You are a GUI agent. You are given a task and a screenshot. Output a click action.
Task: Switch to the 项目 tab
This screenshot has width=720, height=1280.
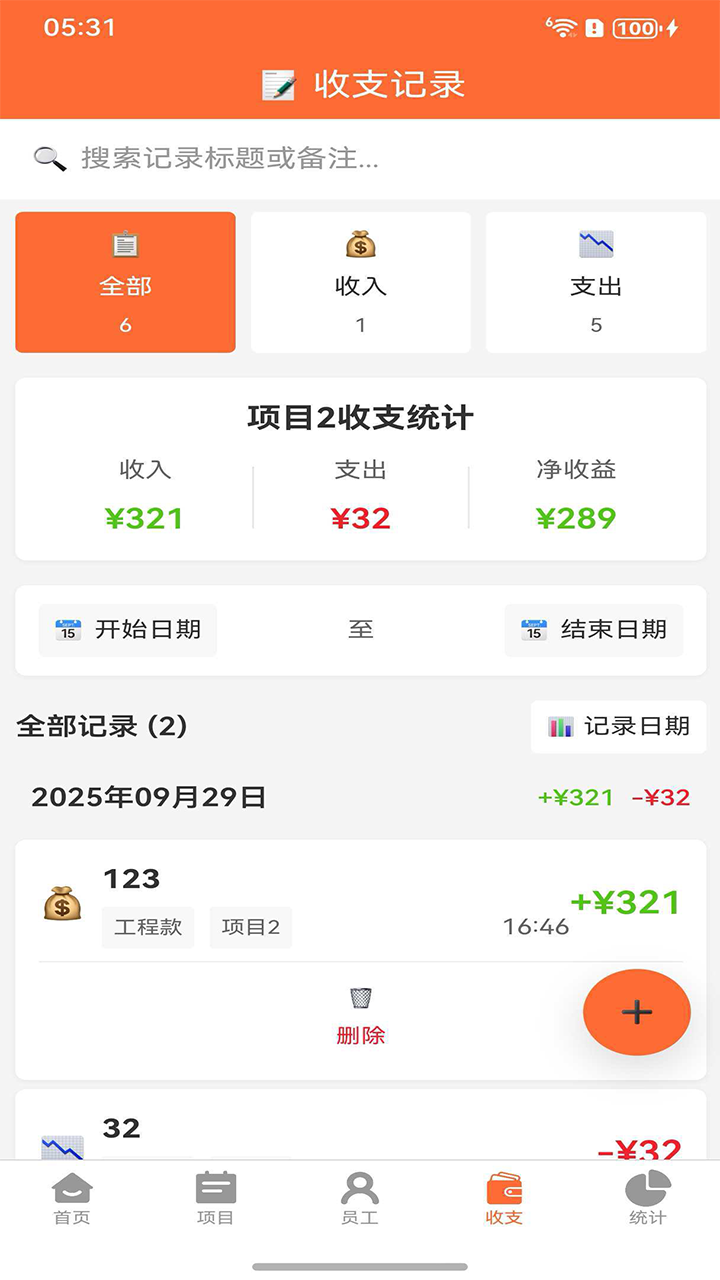[x=215, y=1198]
